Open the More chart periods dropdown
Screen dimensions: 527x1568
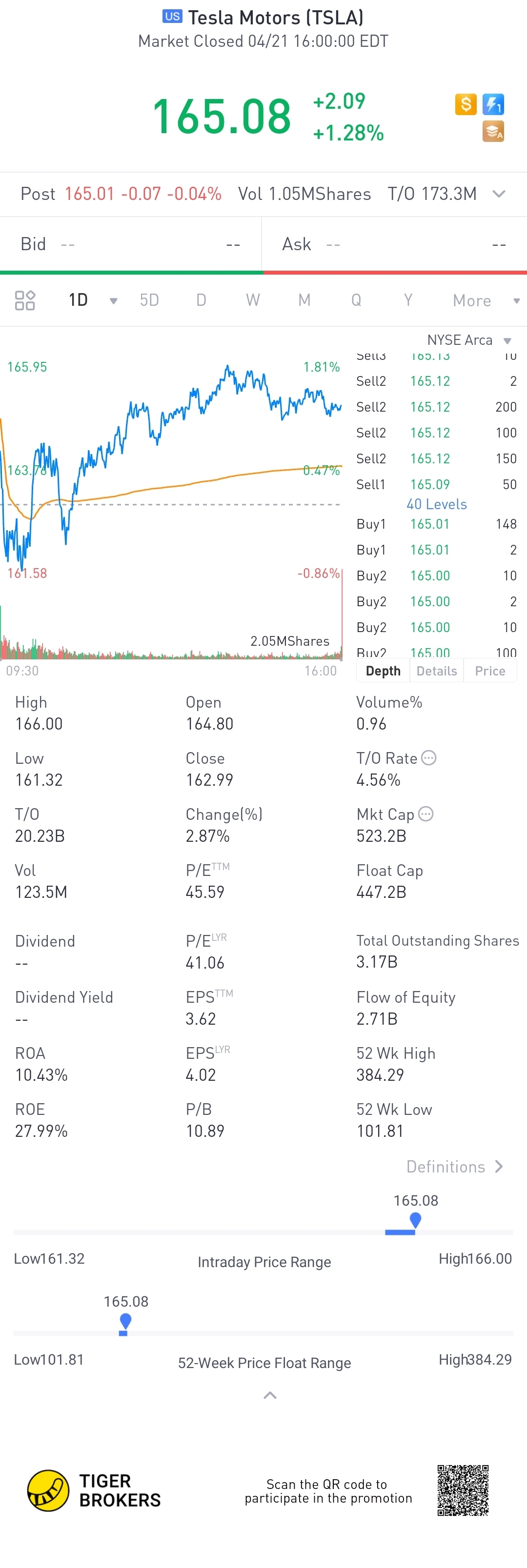[x=485, y=301]
